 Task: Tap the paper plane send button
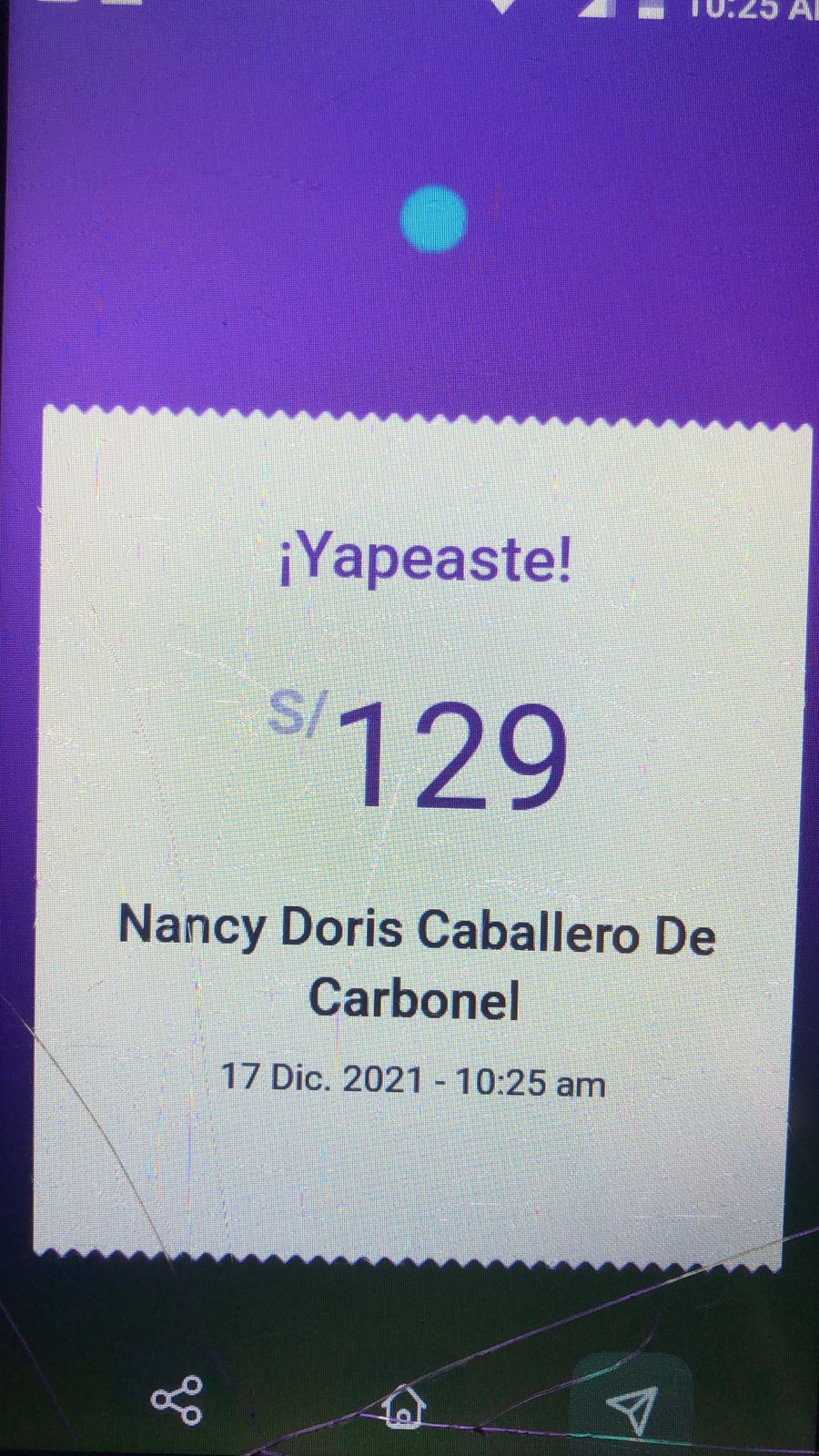pyautogui.click(x=632, y=1408)
